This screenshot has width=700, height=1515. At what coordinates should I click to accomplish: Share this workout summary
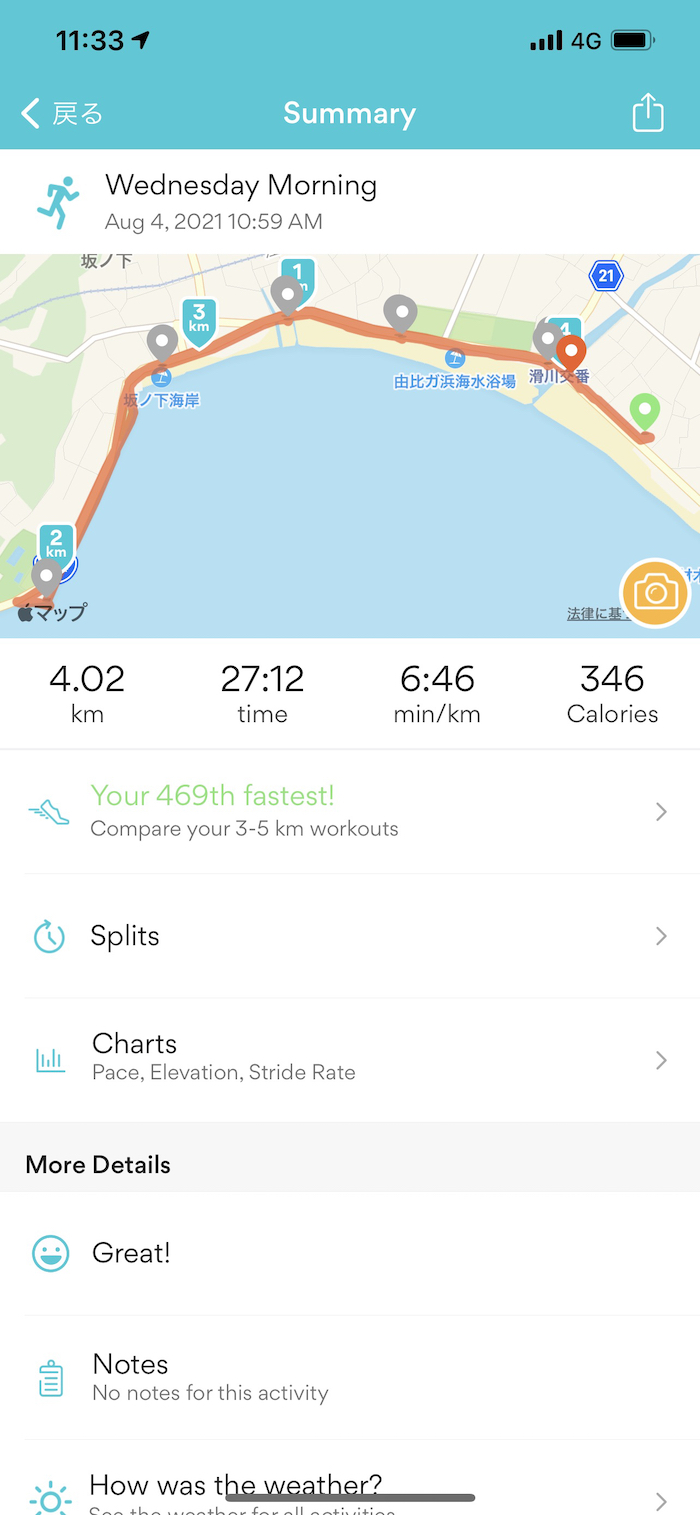tap(648, 112)
